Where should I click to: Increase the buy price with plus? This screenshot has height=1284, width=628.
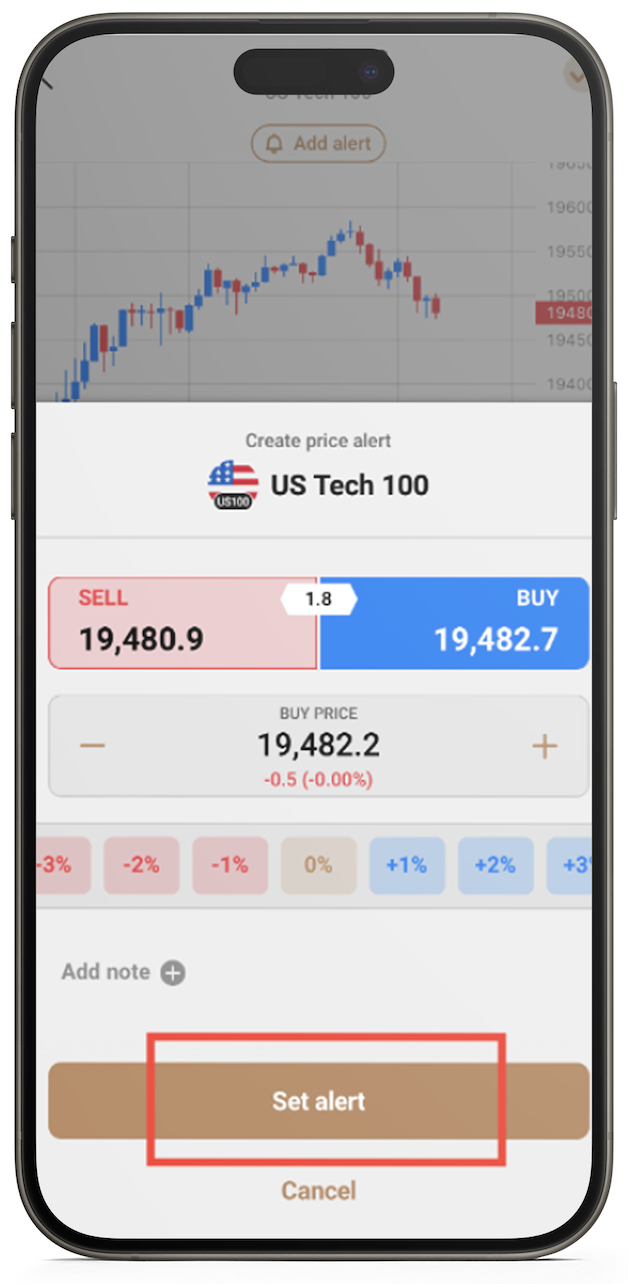[x=544, y=746]
